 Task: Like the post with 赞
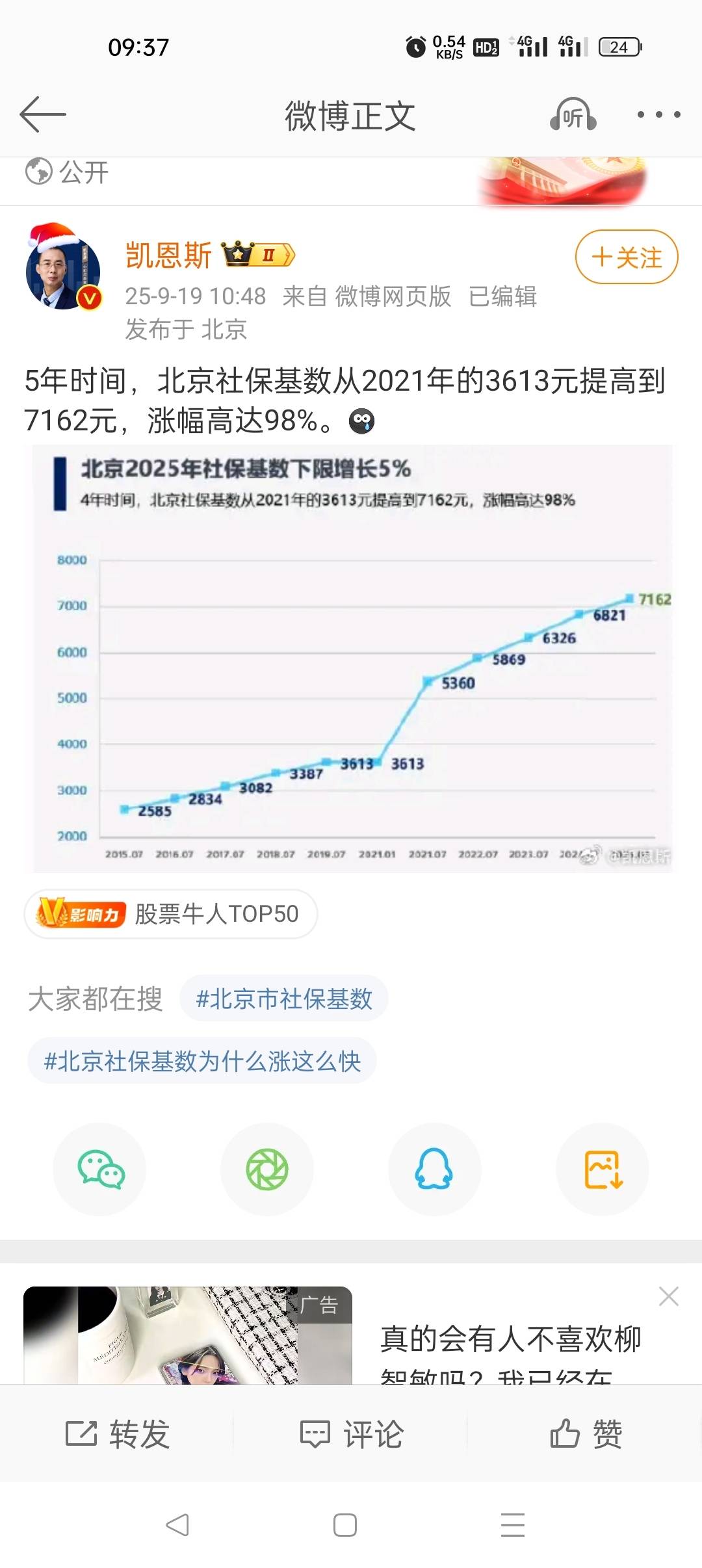point(586,1433)
